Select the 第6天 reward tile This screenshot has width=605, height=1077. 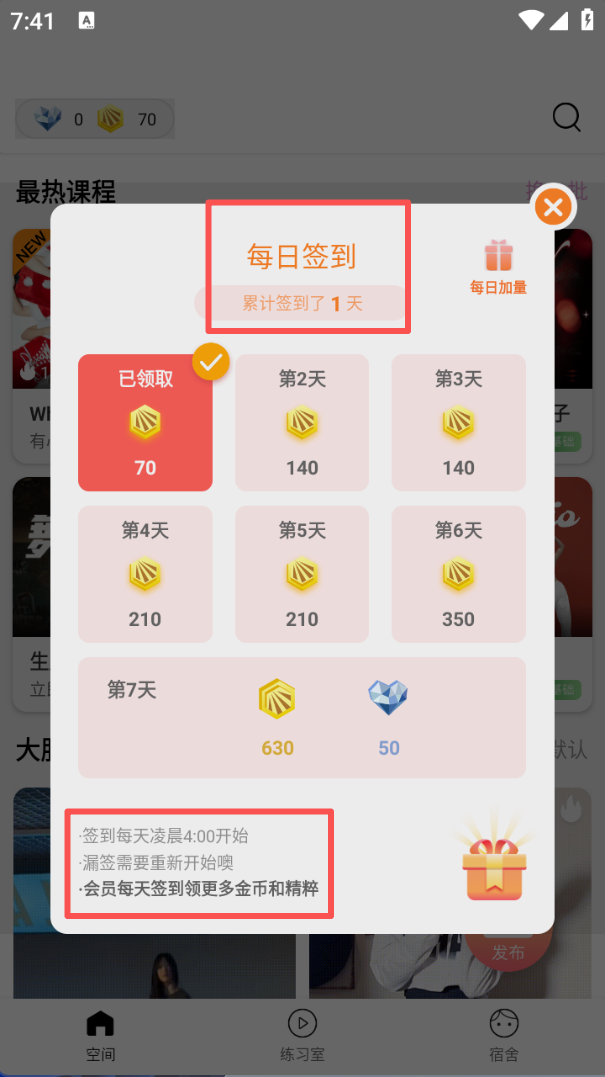click(458, 574)
